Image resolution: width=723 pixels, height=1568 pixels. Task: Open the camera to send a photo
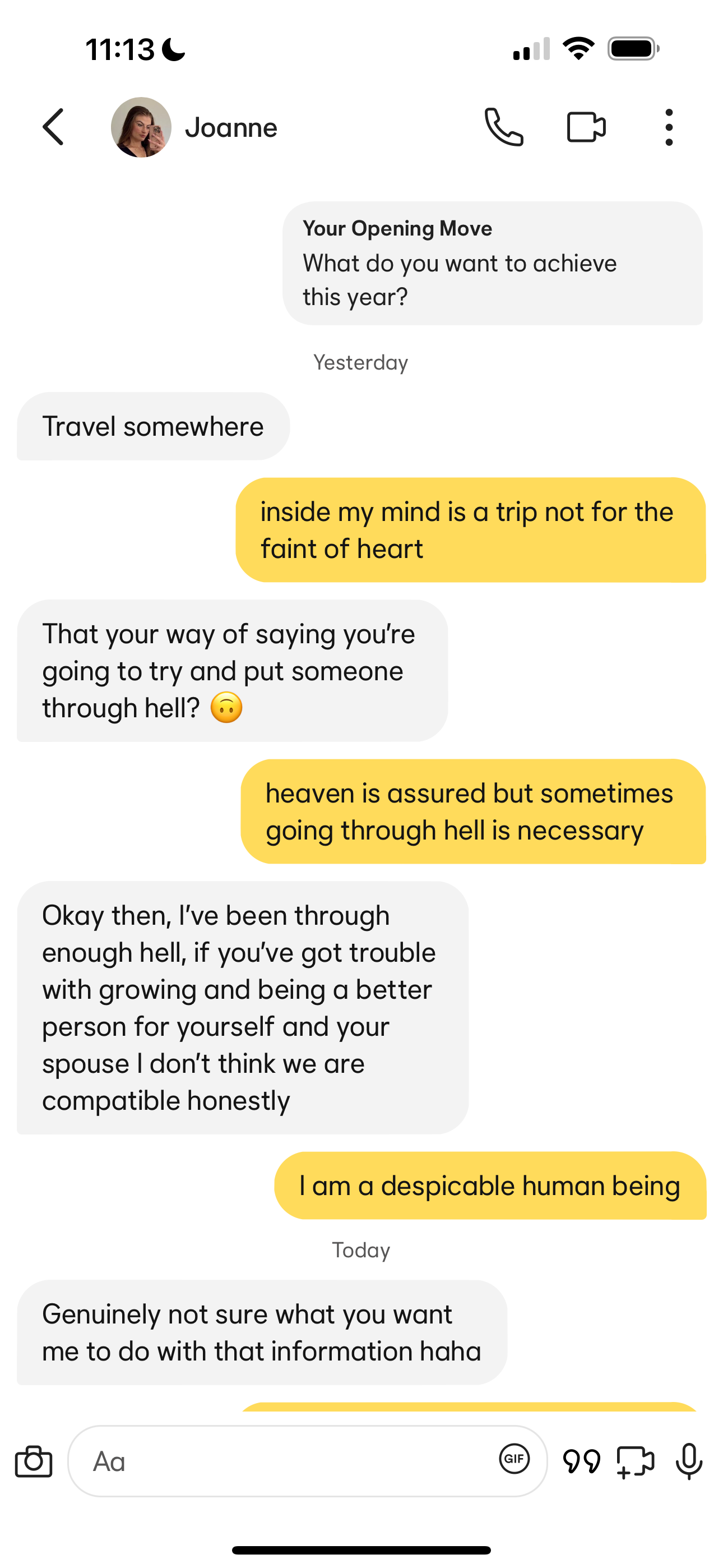tap(34, 1461)
